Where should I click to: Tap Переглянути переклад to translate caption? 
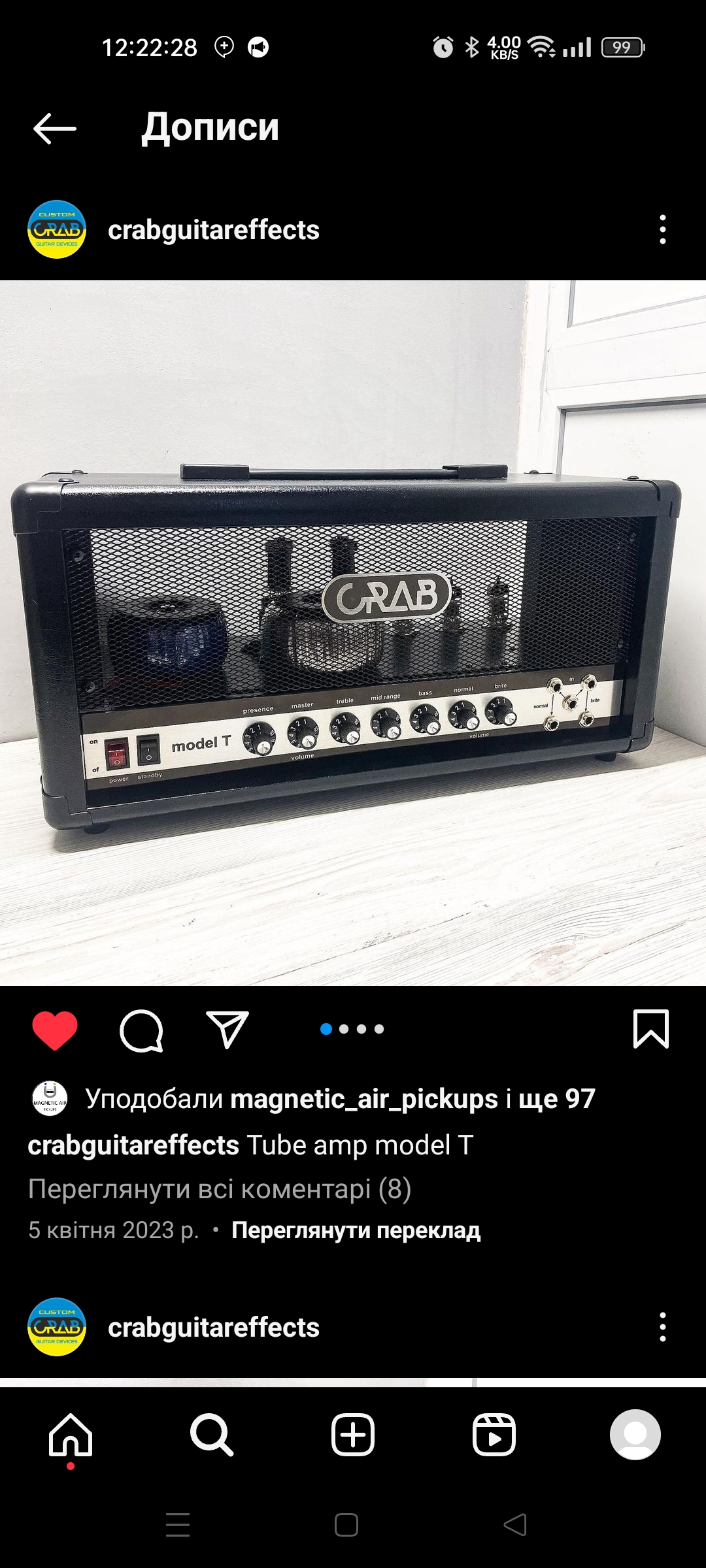(x=356, y=1230)
